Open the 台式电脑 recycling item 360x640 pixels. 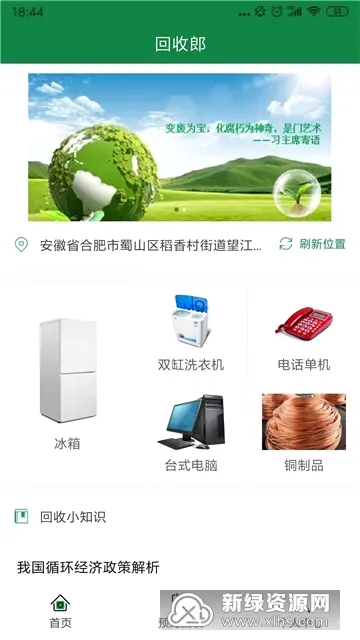click(x=191, y=433)
